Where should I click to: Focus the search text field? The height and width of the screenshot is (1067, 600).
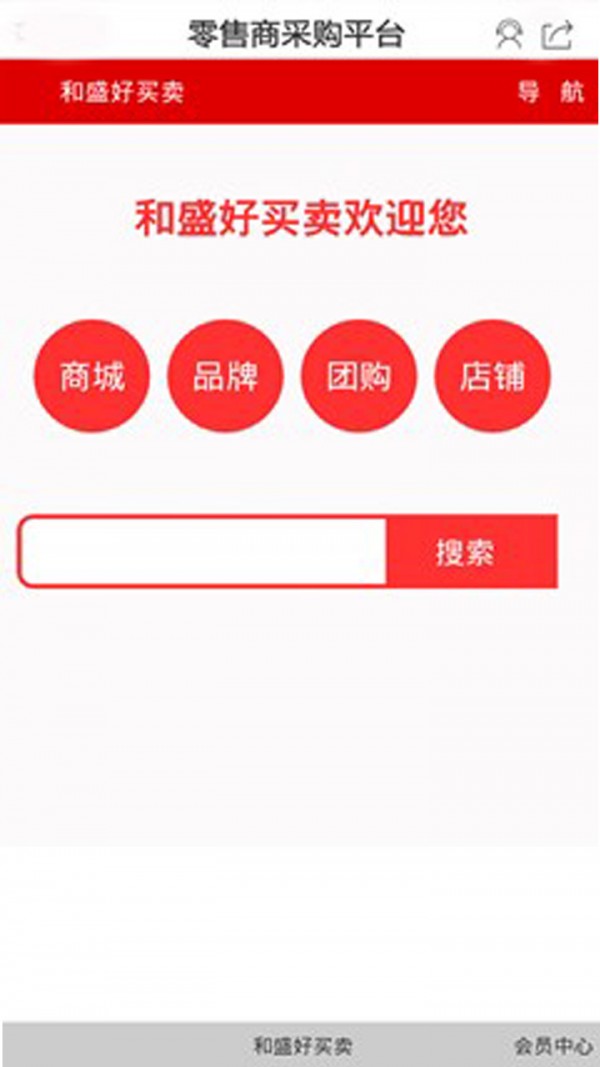(x=203, y=551)
